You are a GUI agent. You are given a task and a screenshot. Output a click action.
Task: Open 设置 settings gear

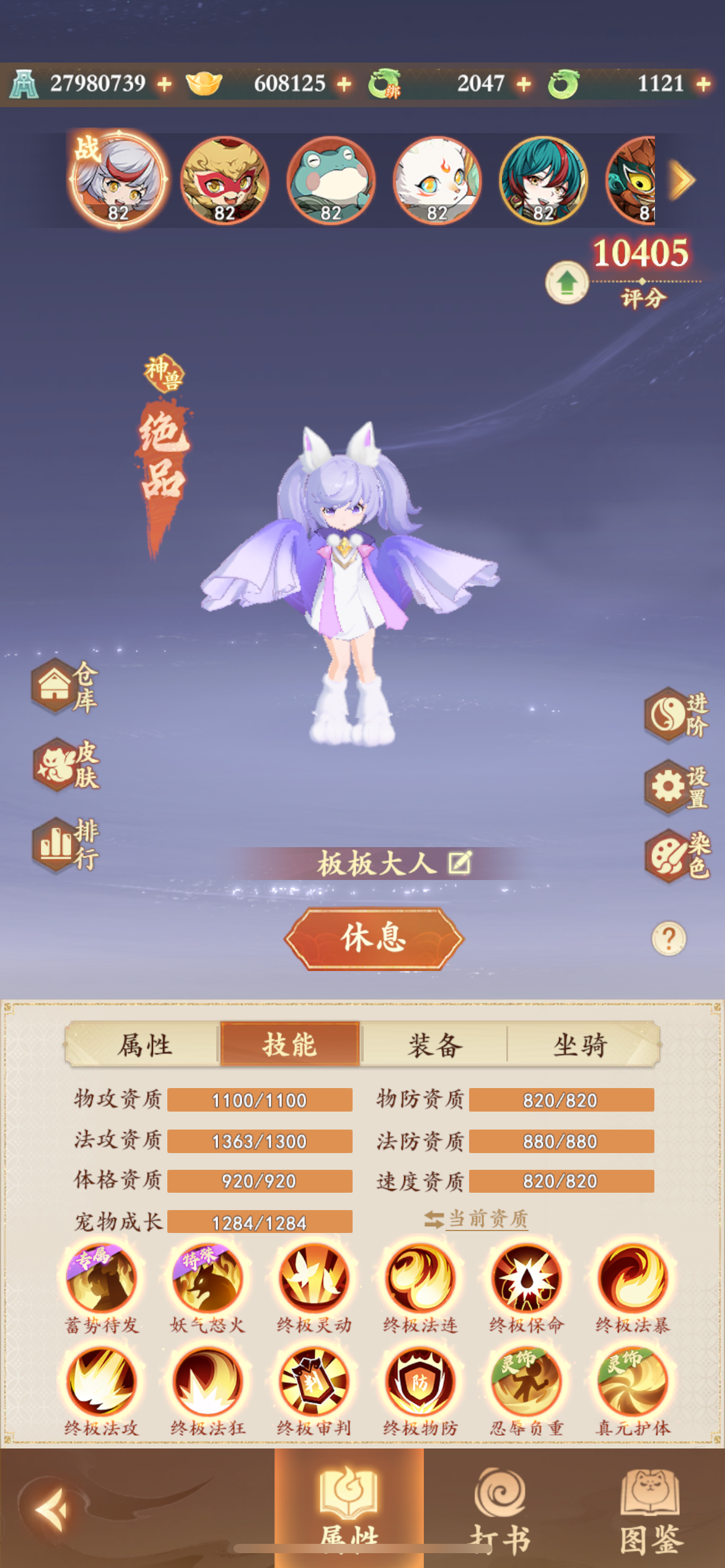tap(677, 786)
